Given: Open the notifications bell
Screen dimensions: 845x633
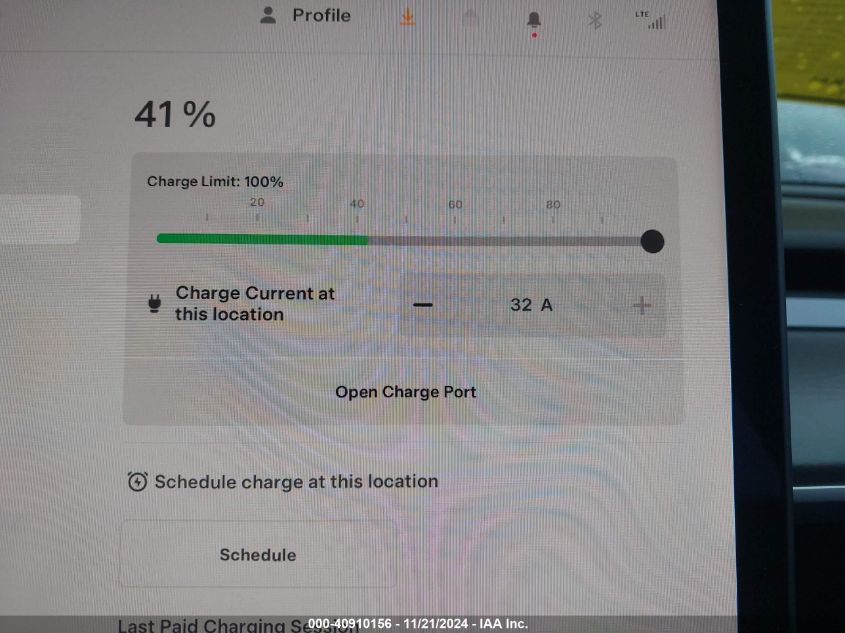Looking at the screenshot, I should (534, 20).
